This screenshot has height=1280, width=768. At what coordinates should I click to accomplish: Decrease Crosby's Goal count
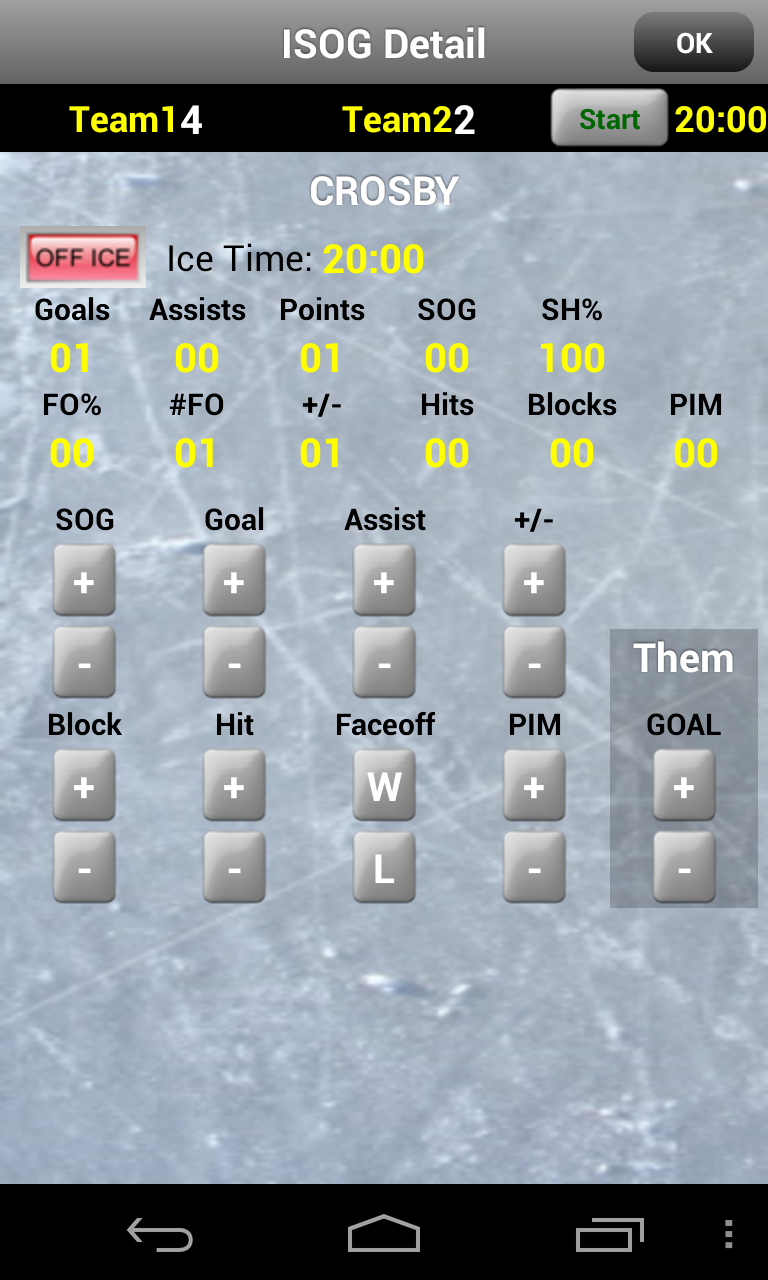234,663
